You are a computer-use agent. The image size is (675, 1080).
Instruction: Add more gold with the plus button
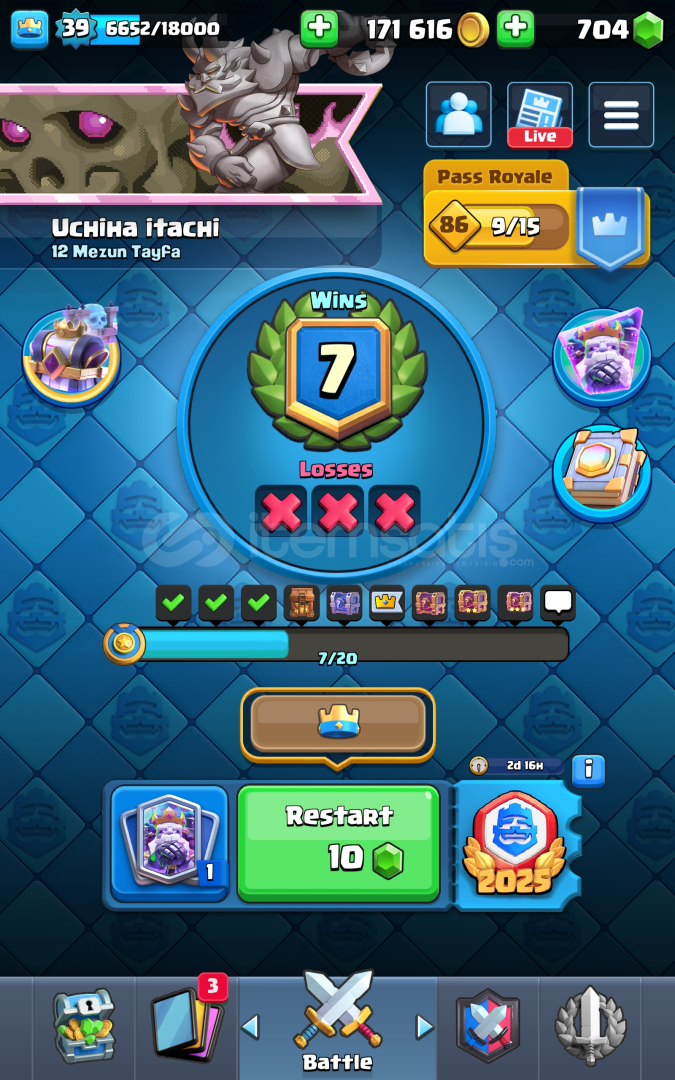[x=319, y=29]
